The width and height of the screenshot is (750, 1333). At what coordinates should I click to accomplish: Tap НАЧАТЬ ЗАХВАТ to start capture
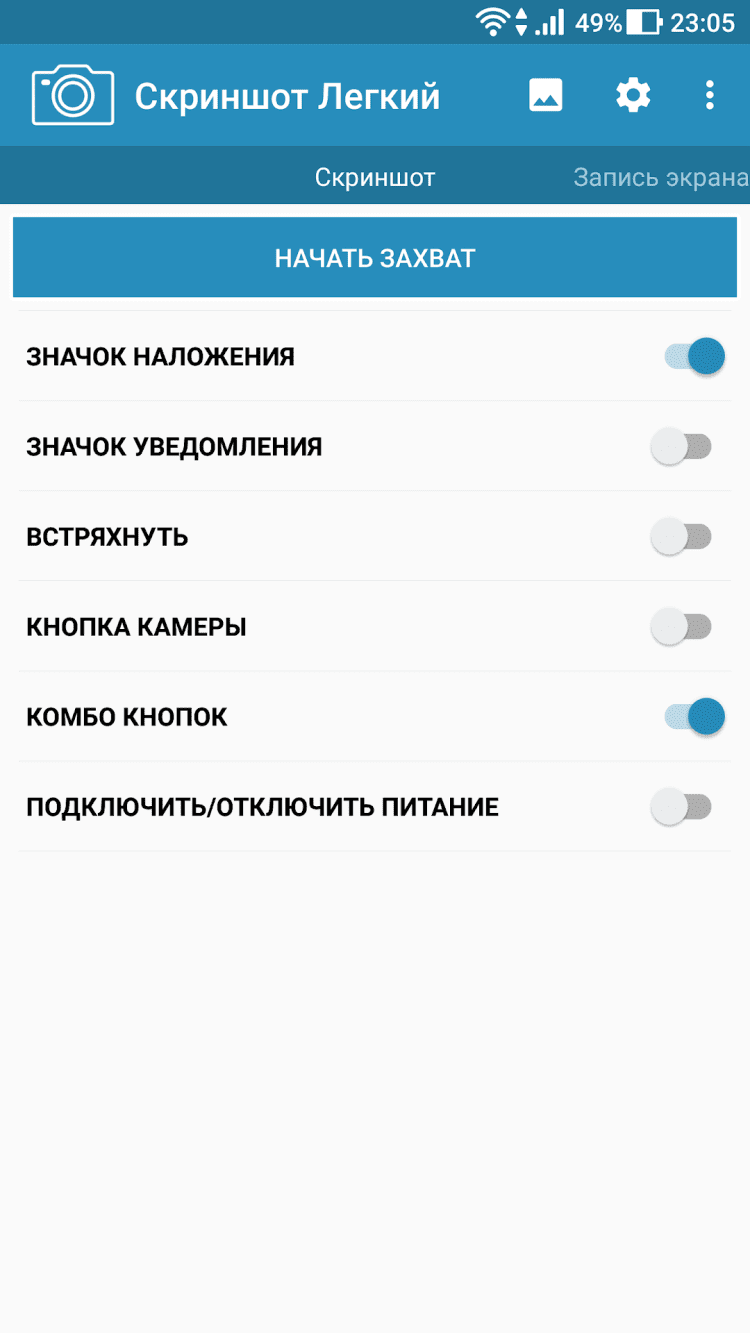pyautogui.click(x=375, y=258)
